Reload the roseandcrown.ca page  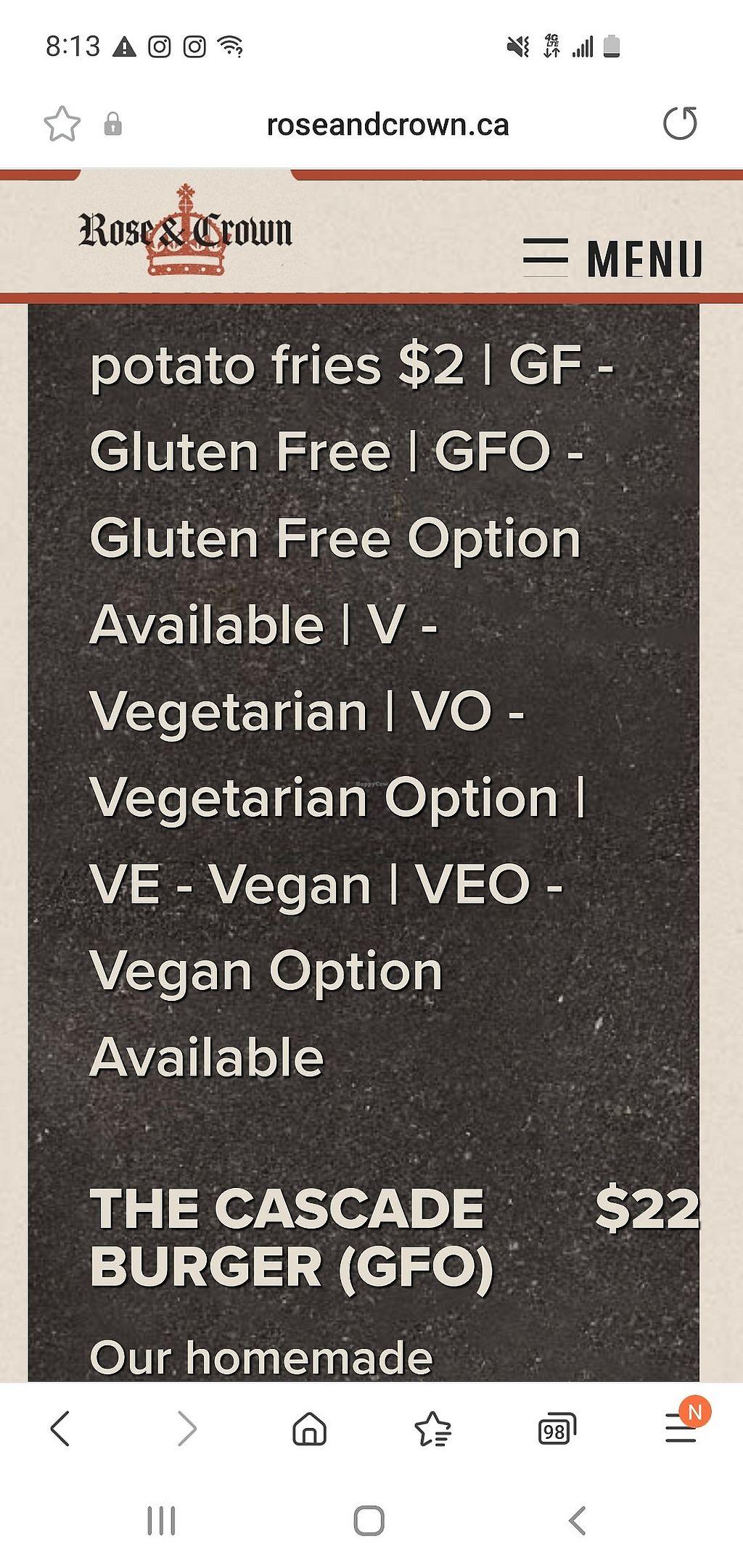(680, 123)
